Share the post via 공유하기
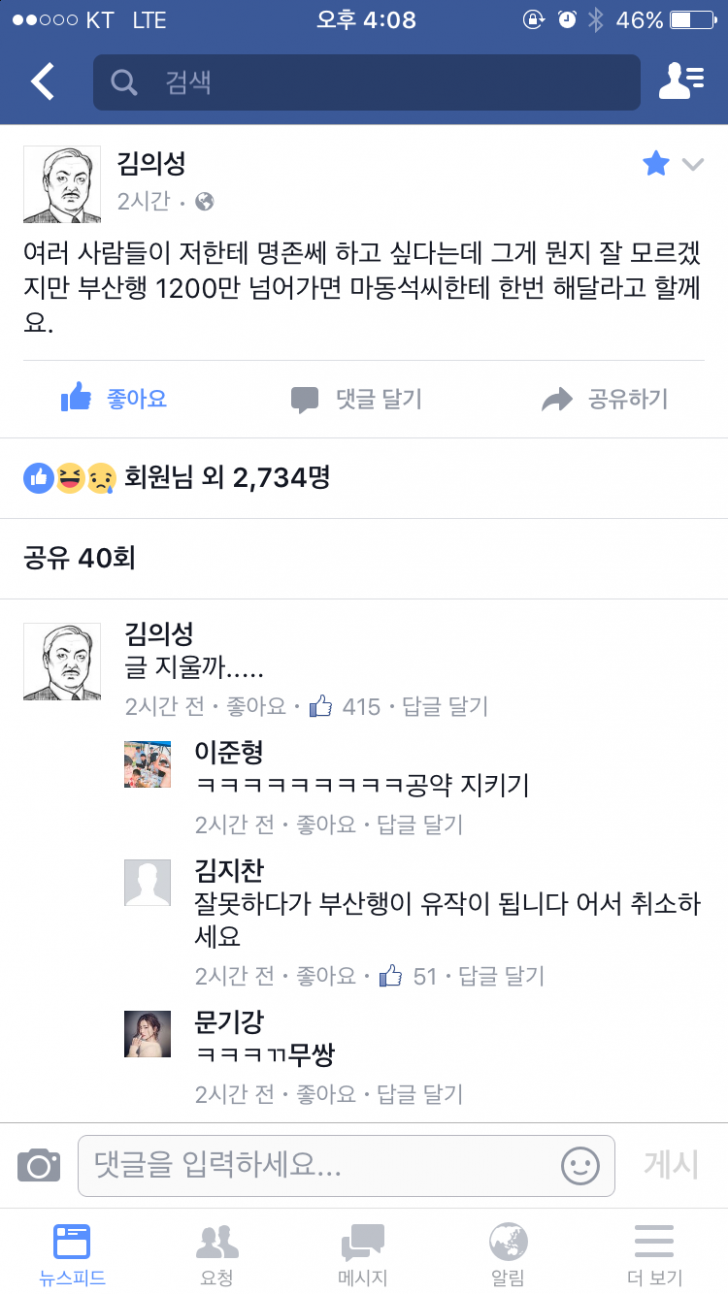The width and height of the screenshot is (728, 1294). (605, 400)
